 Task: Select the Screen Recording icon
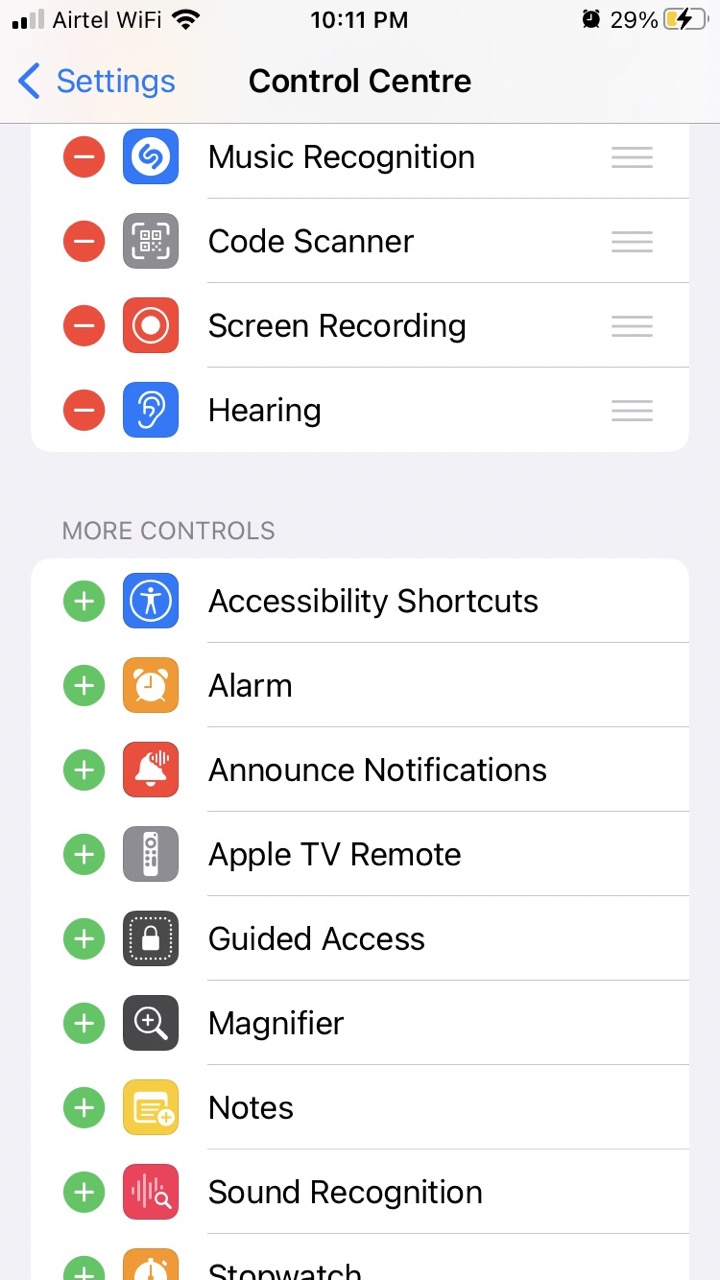pyautogui.click(x=151, y=325)
